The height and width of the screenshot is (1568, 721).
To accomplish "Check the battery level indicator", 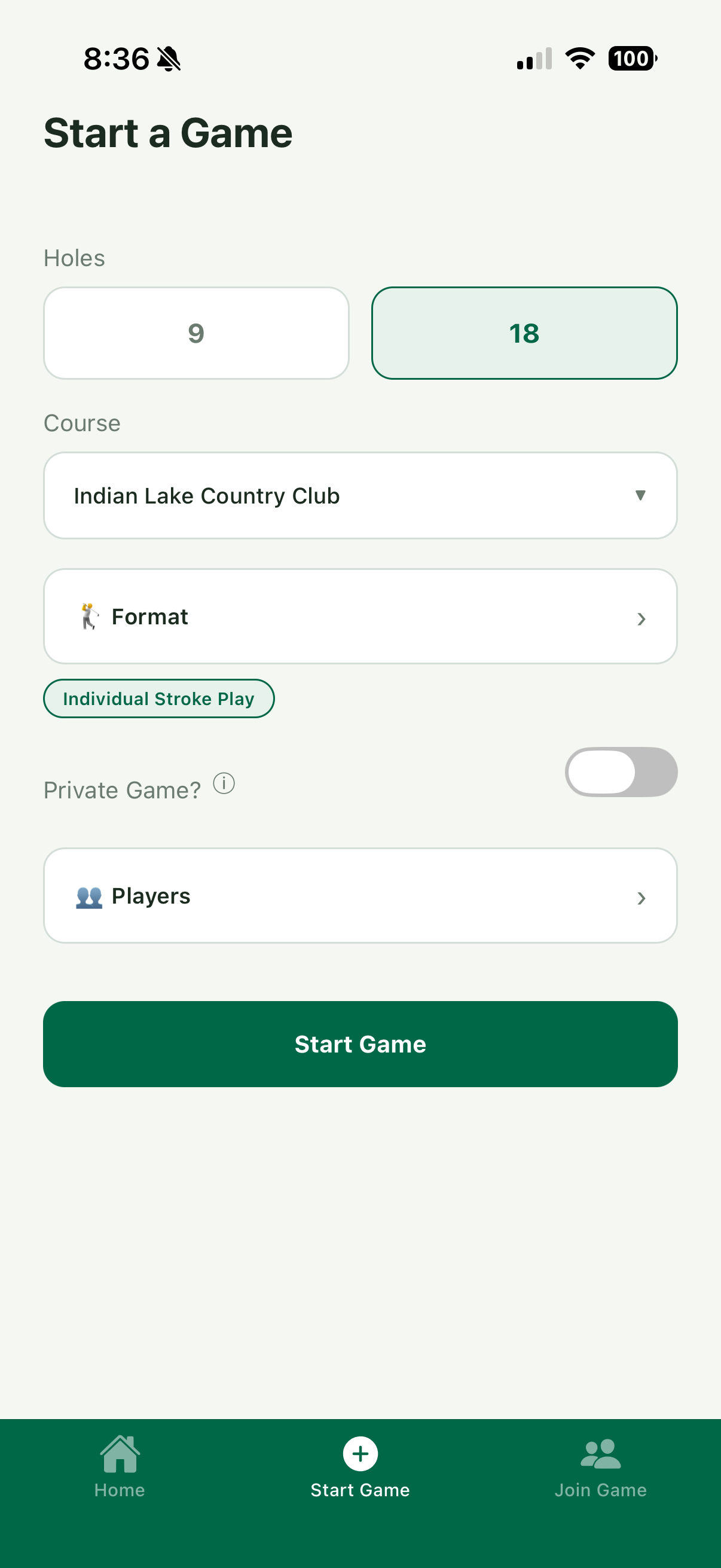I will pos(632,58).
